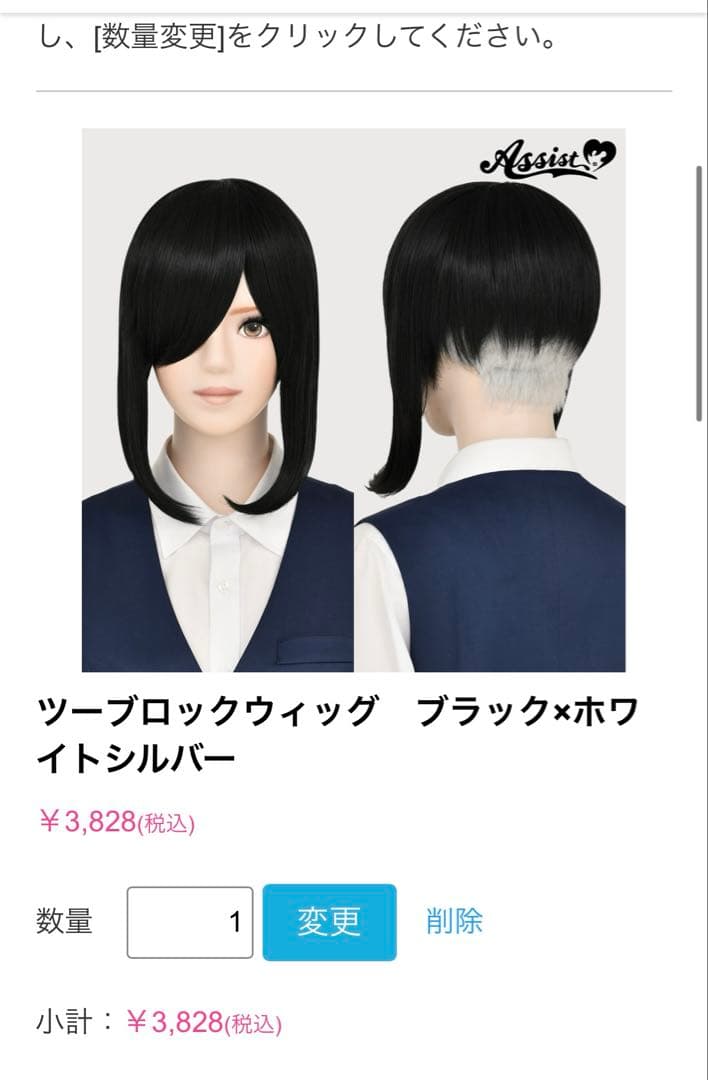The image size is (708, 1080).
Task: Tap 削除 to remove the item
Action: pyautogui.click(x=454, y=921)
